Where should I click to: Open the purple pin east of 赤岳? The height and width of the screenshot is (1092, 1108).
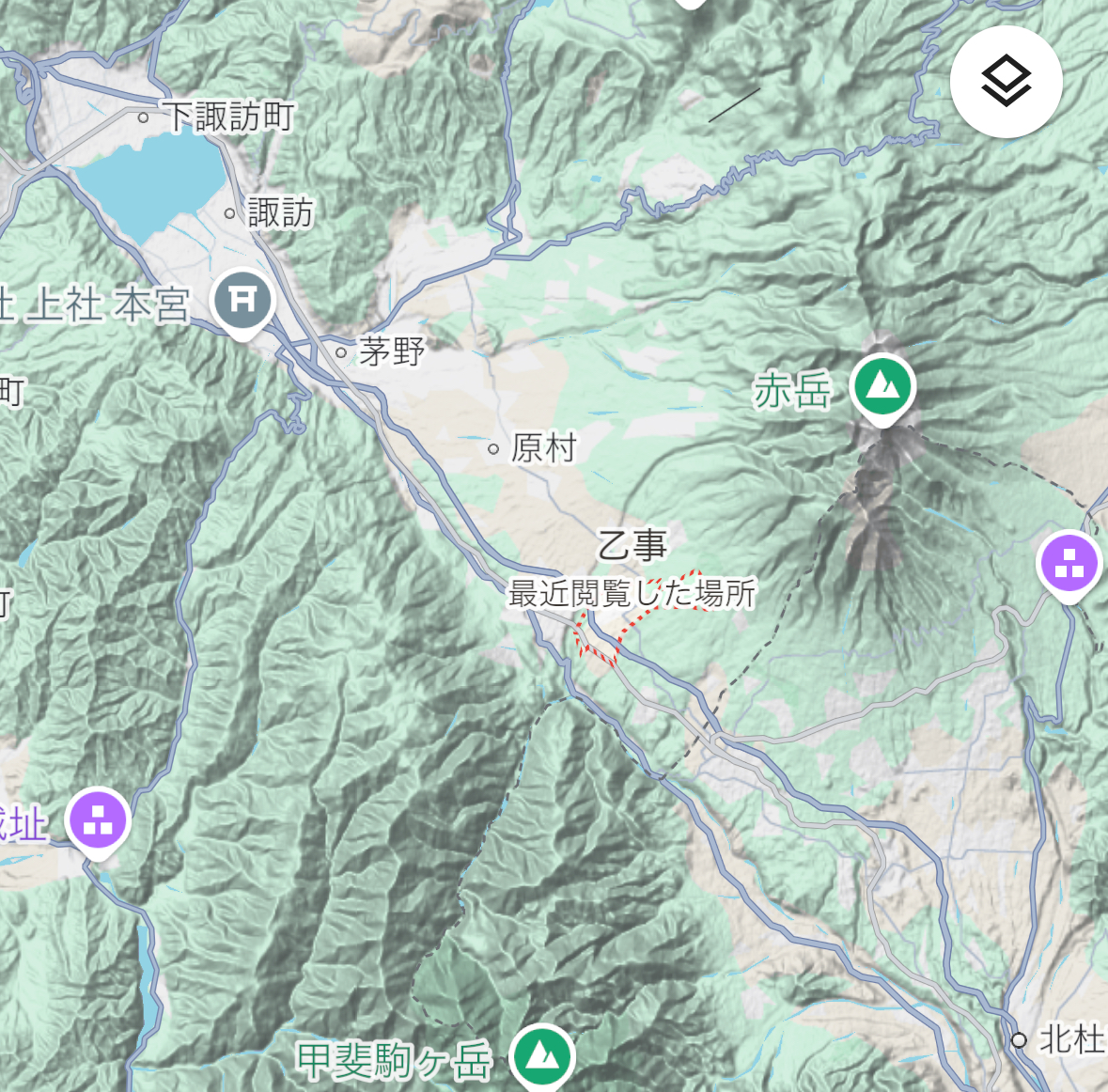pyautogui.click(x=1069, y=566)
